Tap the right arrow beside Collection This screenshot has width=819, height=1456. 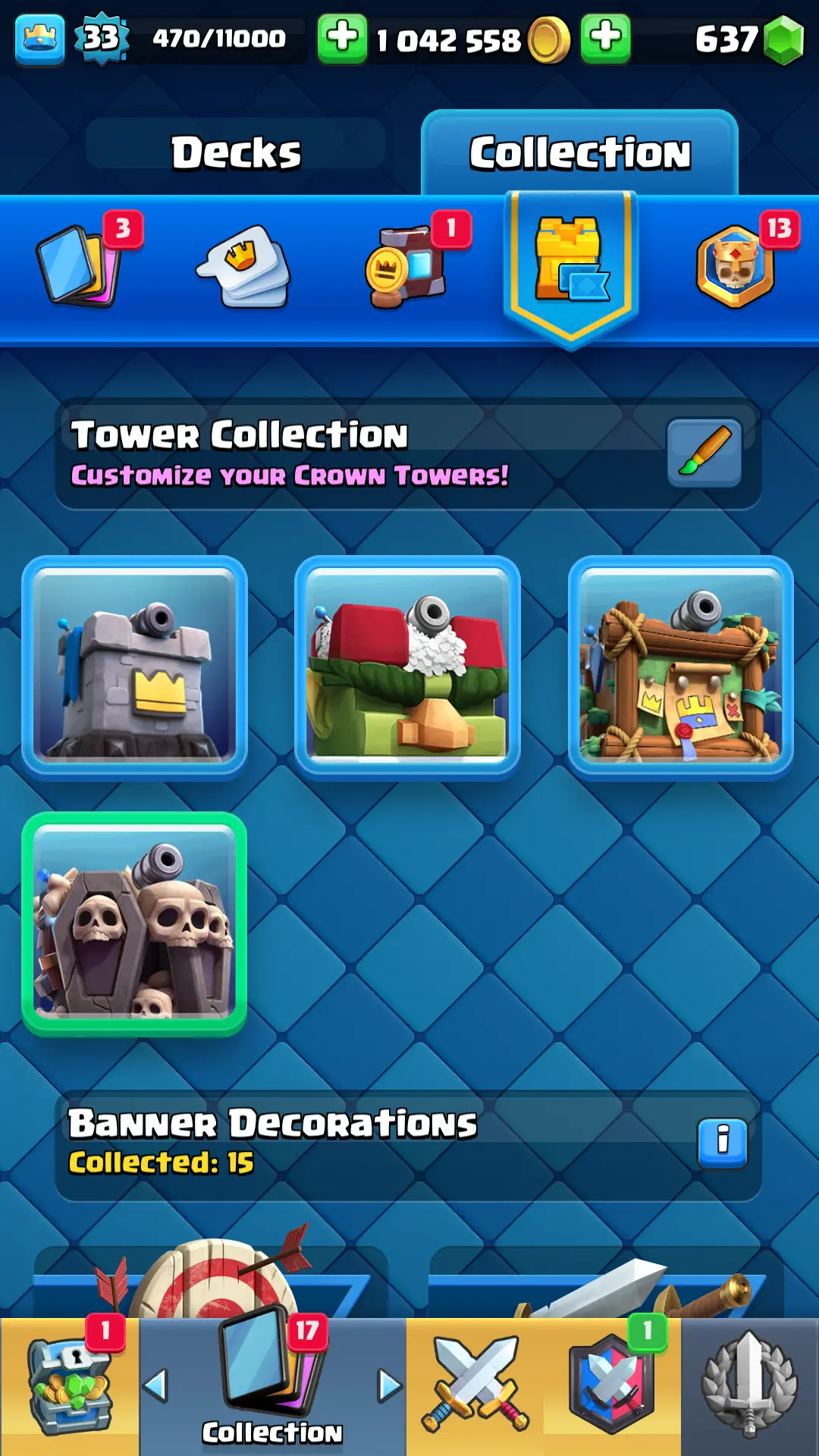389,1386
